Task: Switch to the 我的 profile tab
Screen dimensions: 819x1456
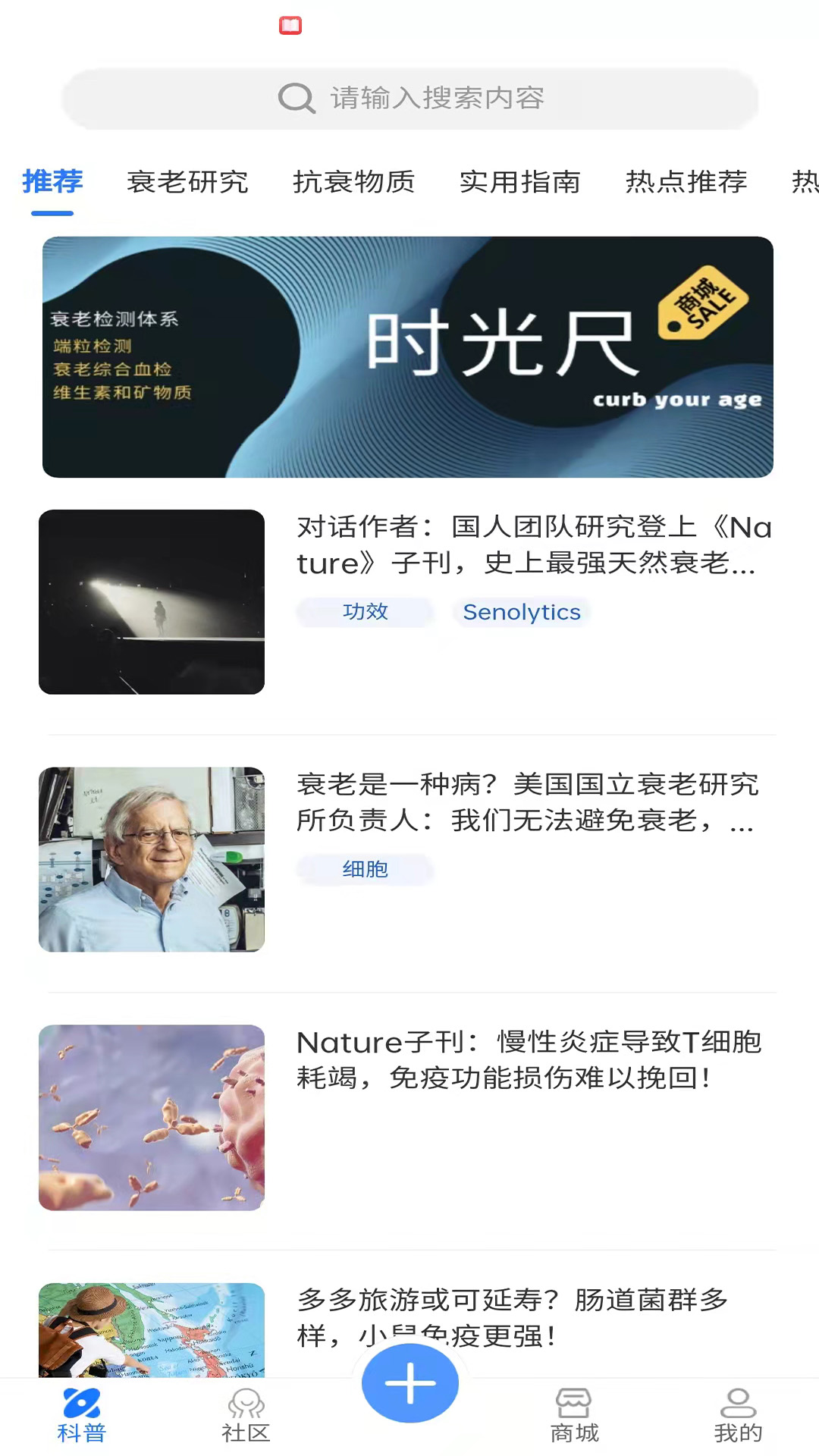Action: (738, 1415)
